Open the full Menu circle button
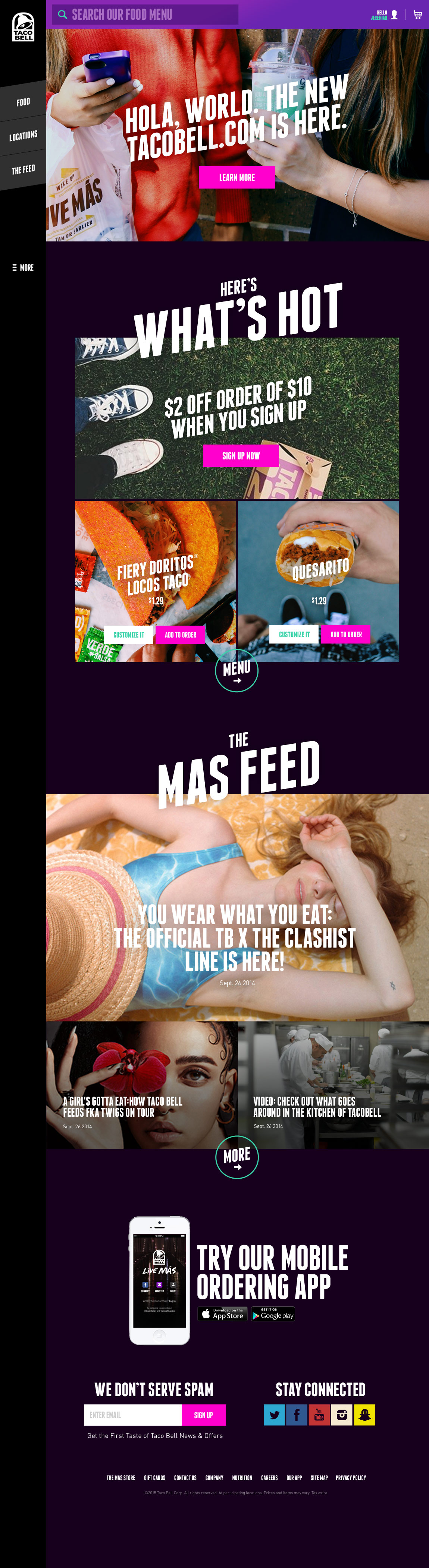This screenshot has width=429, height=1568. tap(237, 671)
